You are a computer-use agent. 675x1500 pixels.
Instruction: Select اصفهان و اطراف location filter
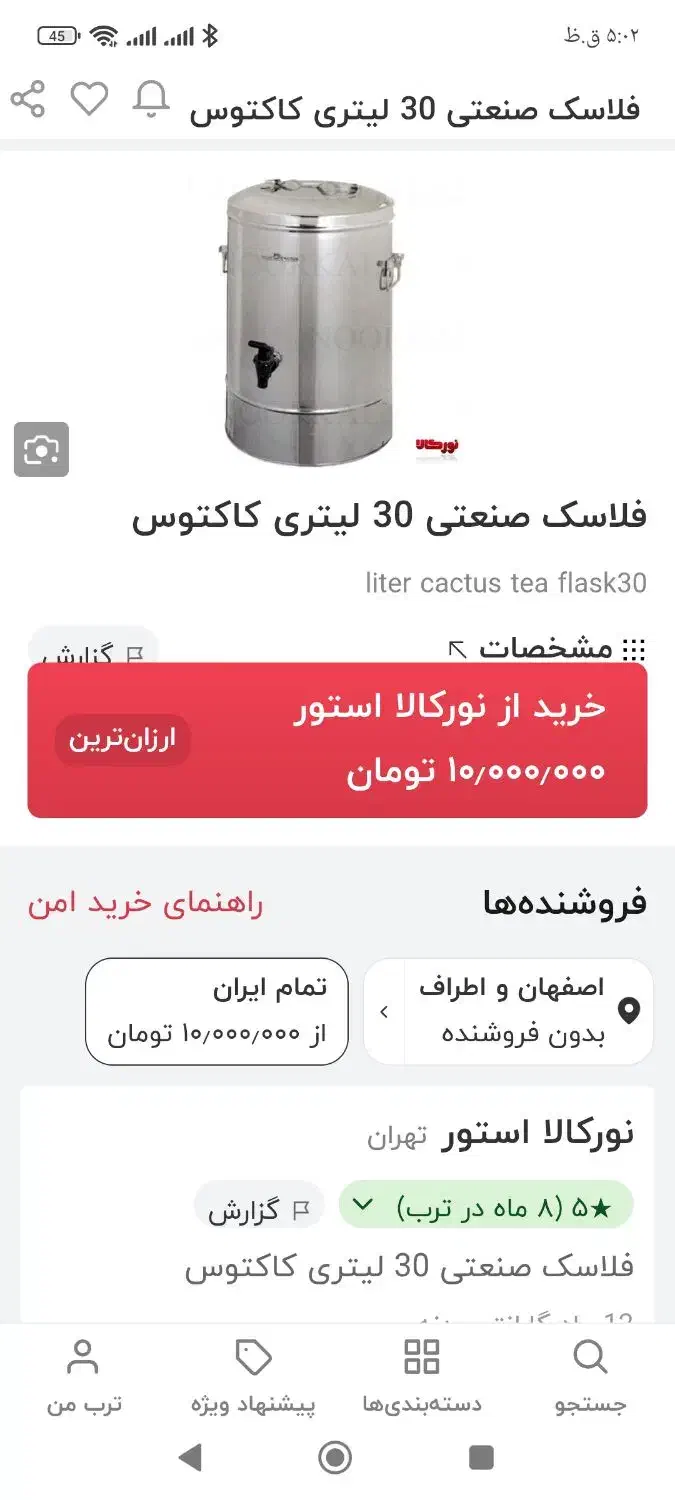(x=508, y=1011)
